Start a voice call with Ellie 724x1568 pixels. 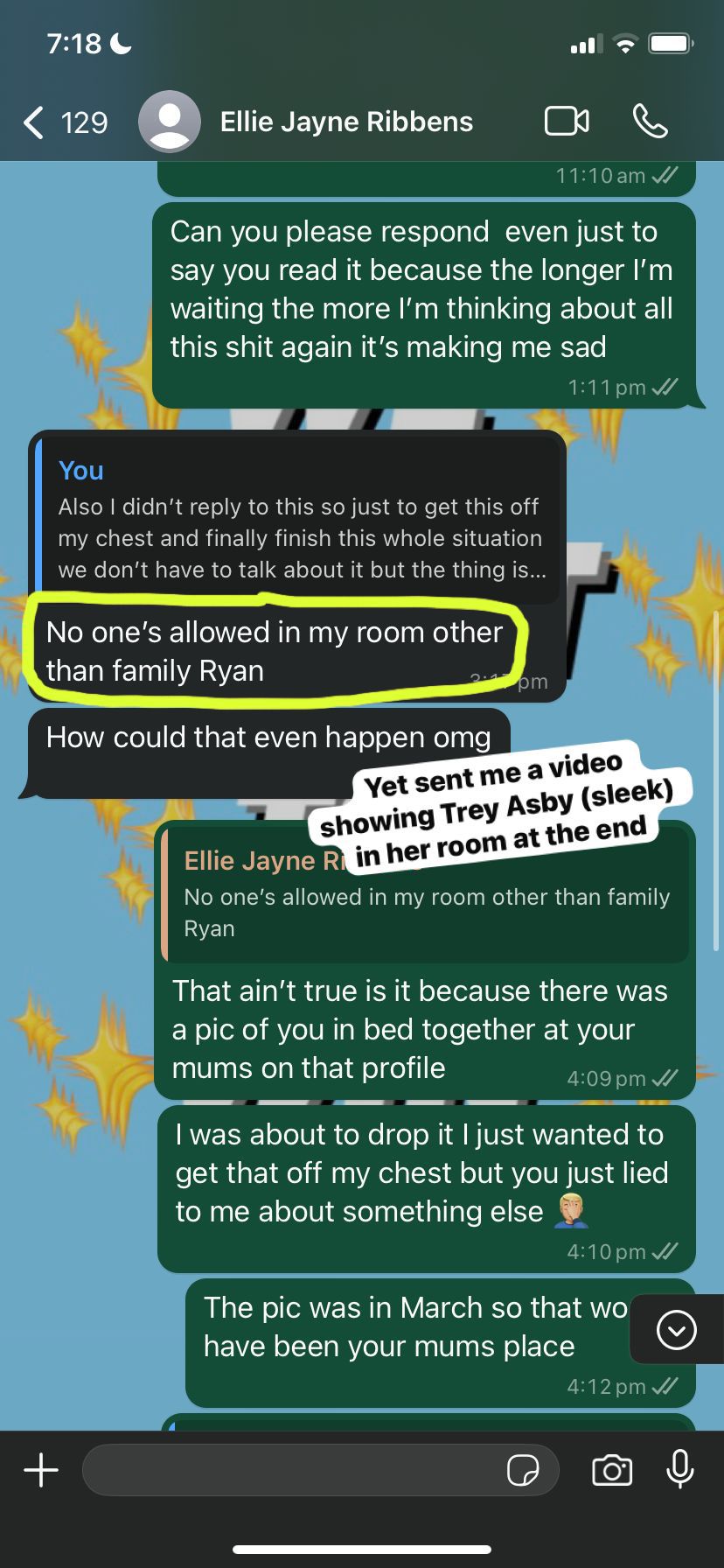pyautogui.click(x=650, y=122)
